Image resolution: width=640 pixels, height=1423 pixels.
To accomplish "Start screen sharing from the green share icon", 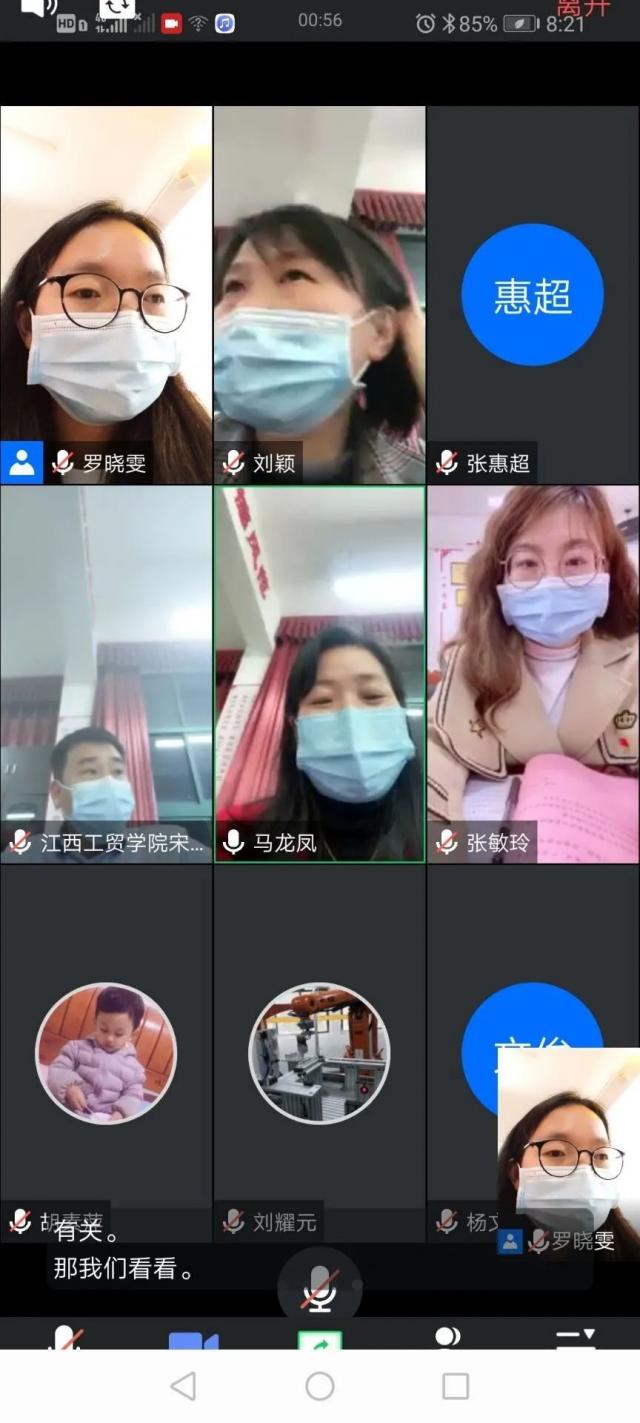I will [320, 1340].
